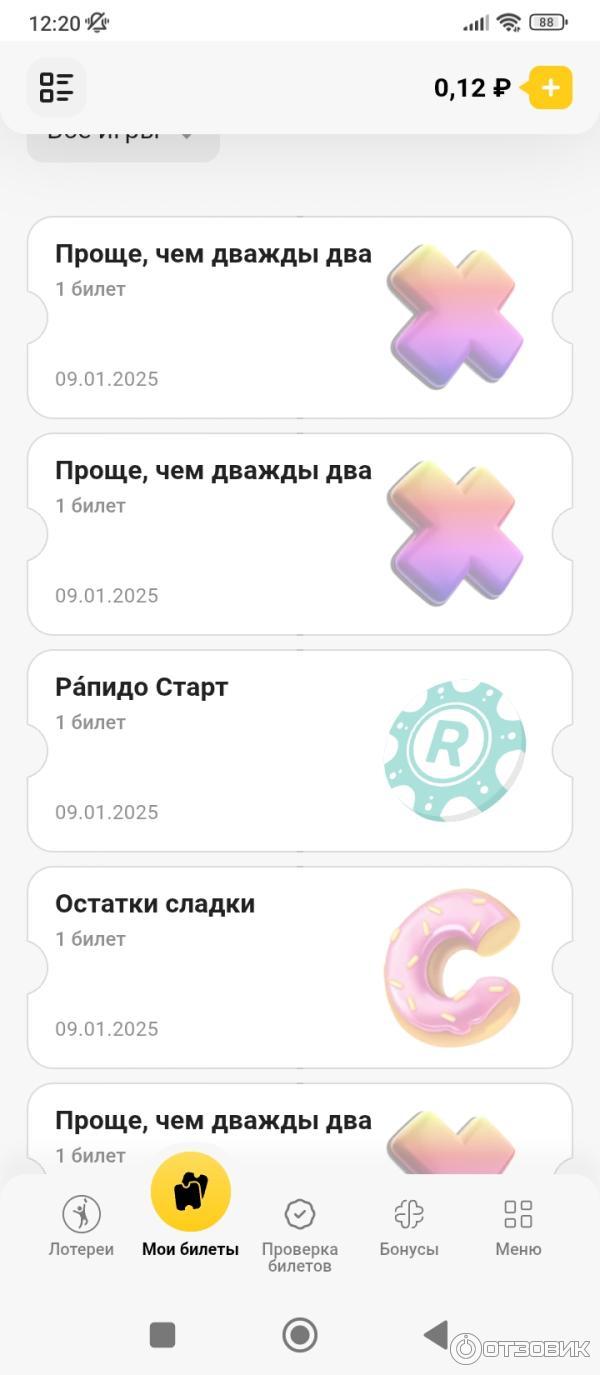Open the Ра́пидо Старт ticket

(299, 750)
